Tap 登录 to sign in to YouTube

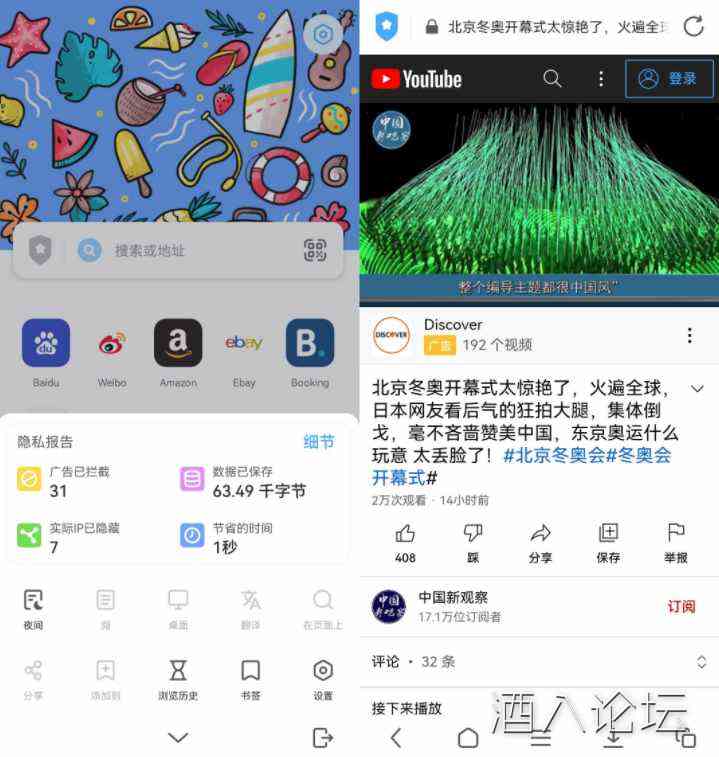pos(670,79)
